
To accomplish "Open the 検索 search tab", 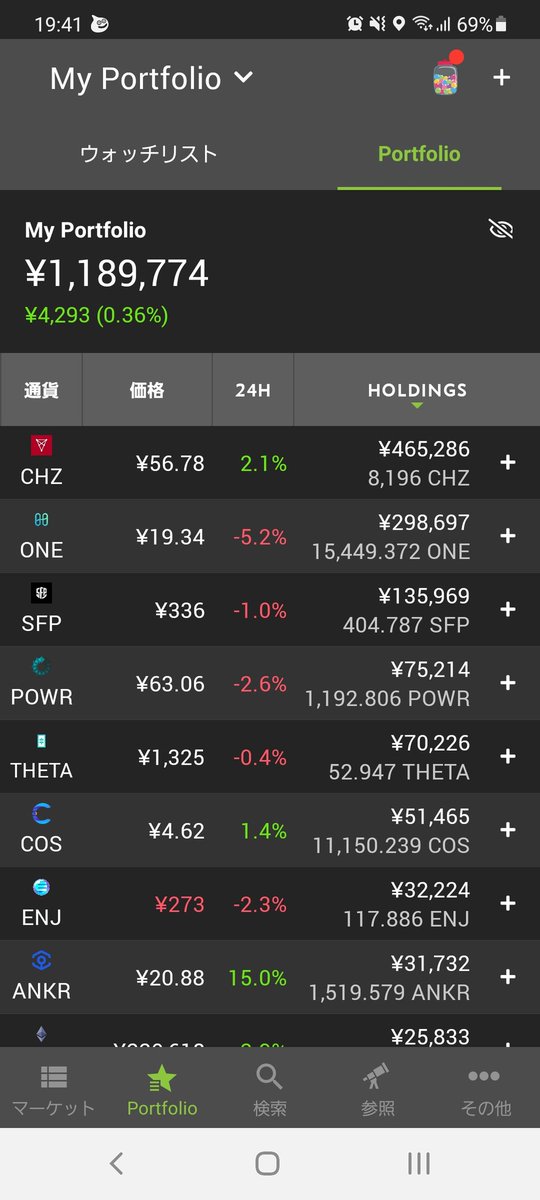I will [270, 1089].
